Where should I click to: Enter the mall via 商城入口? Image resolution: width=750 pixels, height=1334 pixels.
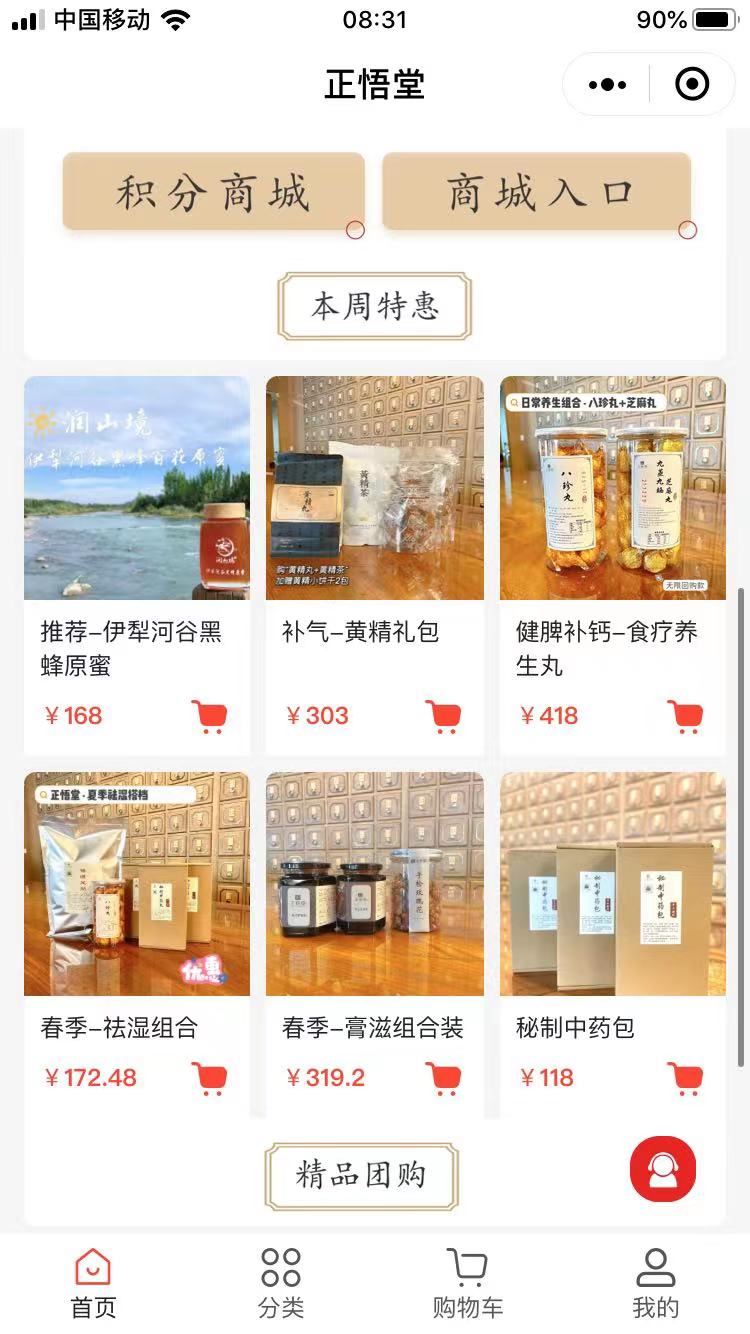point(537,192)
